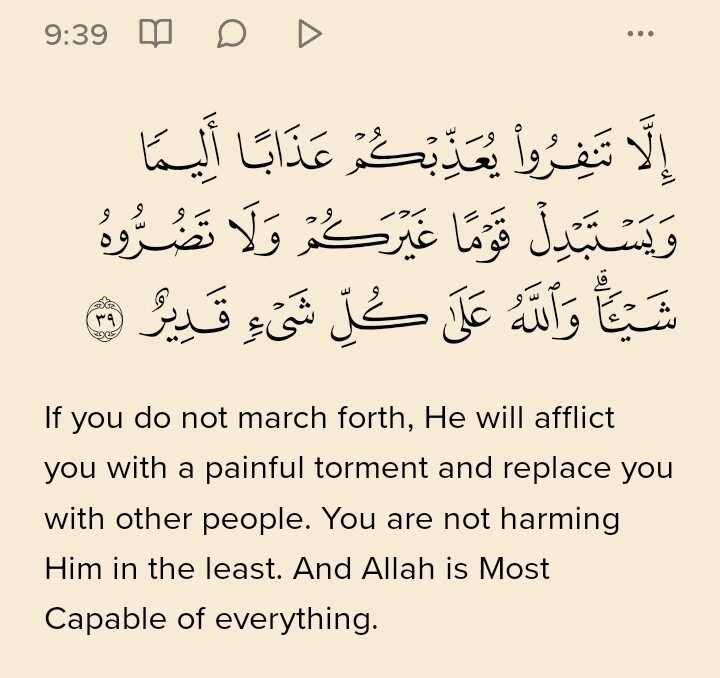Open tafsir book icon for verse 9:39
The width and height of the screenshot is (720, 678).
tap(155, 34)
